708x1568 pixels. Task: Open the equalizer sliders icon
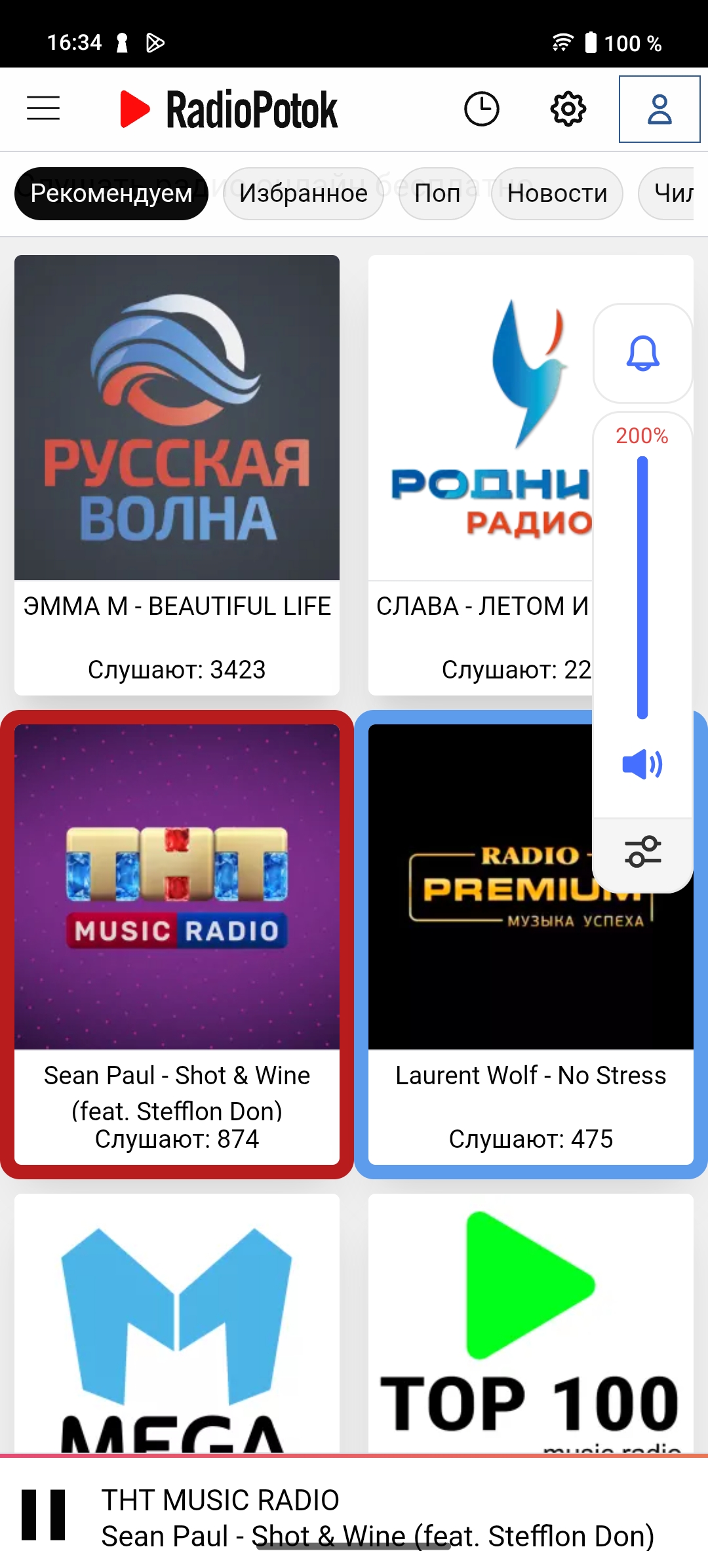[642, 852]
